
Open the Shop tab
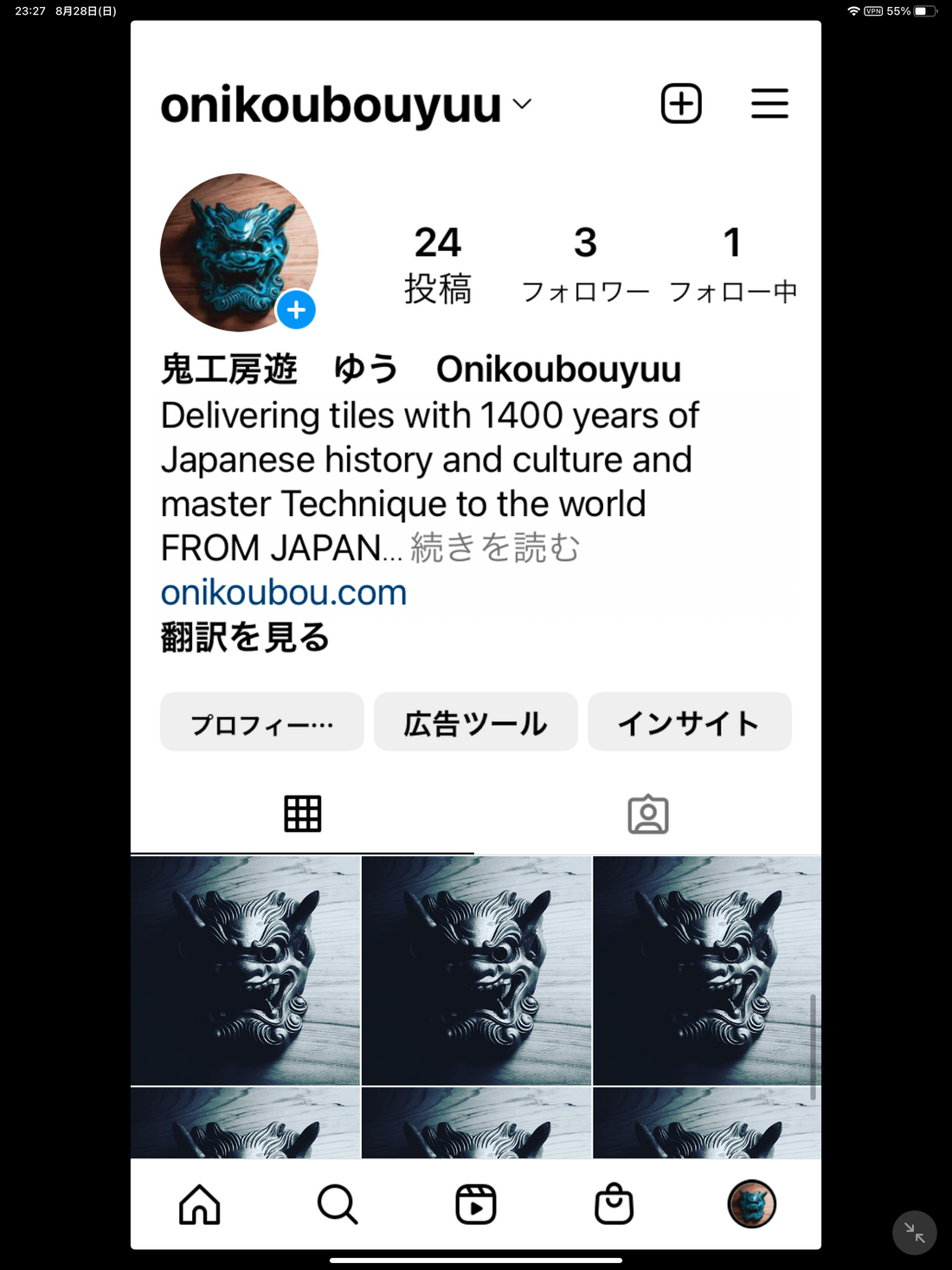click(x=614, y=1204)
